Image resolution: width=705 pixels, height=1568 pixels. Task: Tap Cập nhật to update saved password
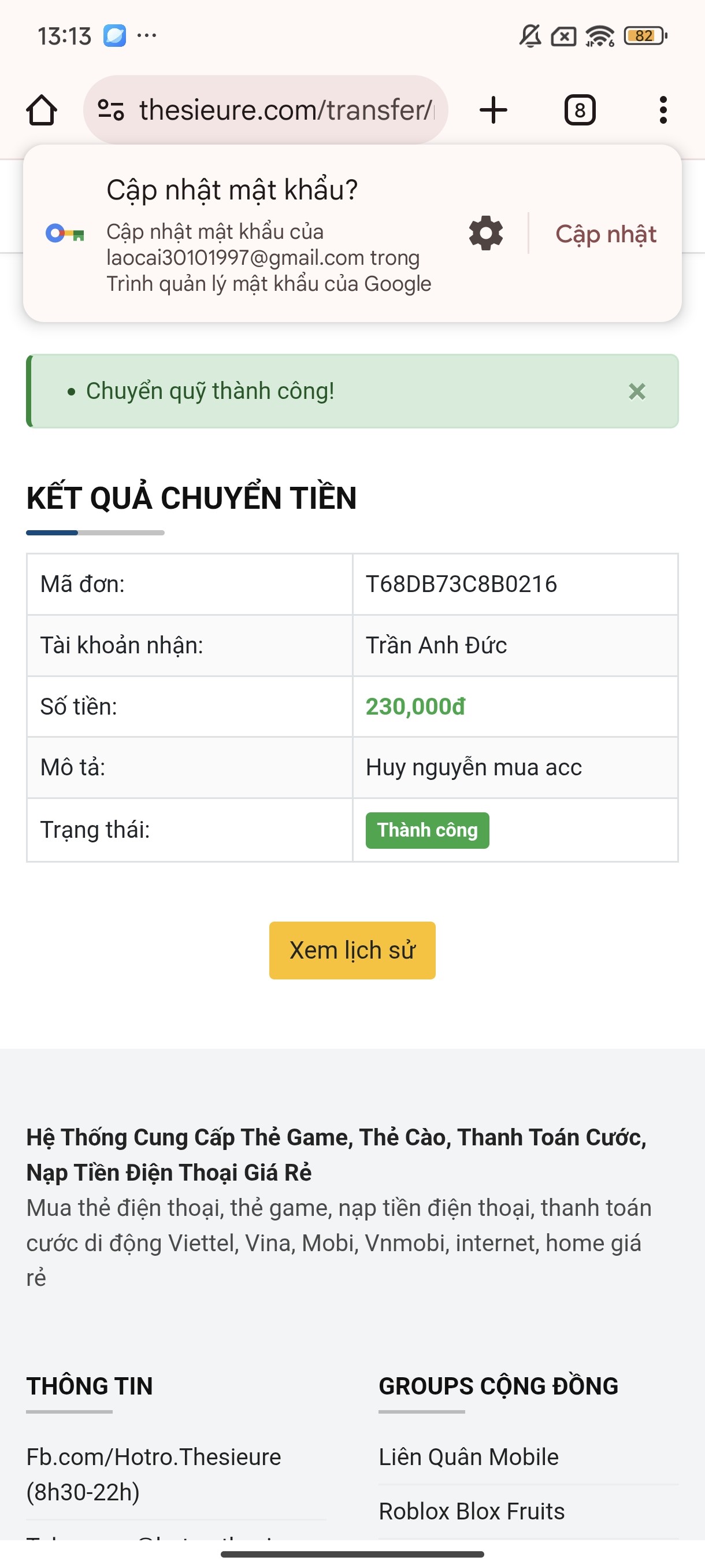605,234
